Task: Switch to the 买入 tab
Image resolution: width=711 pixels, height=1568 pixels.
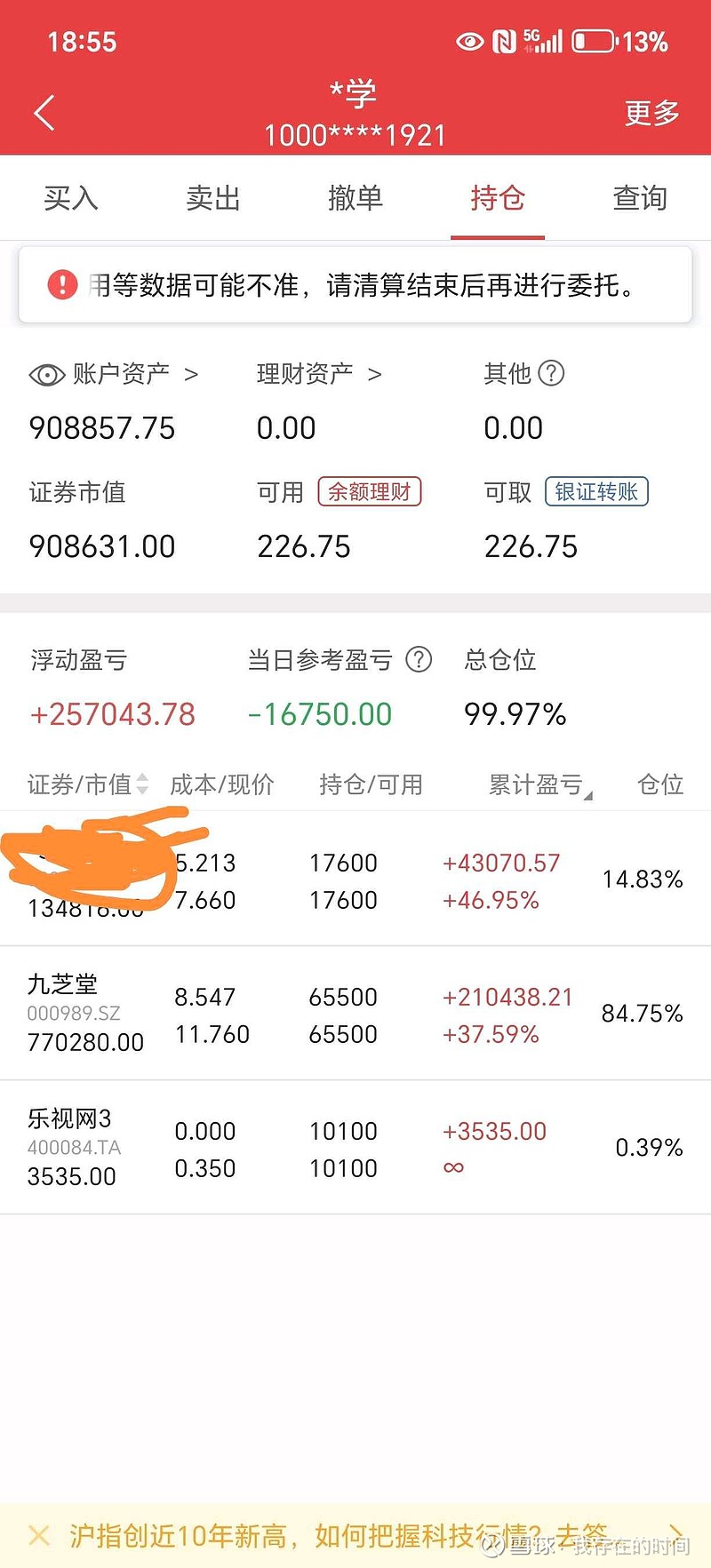Action: click(x=71, y=198)
